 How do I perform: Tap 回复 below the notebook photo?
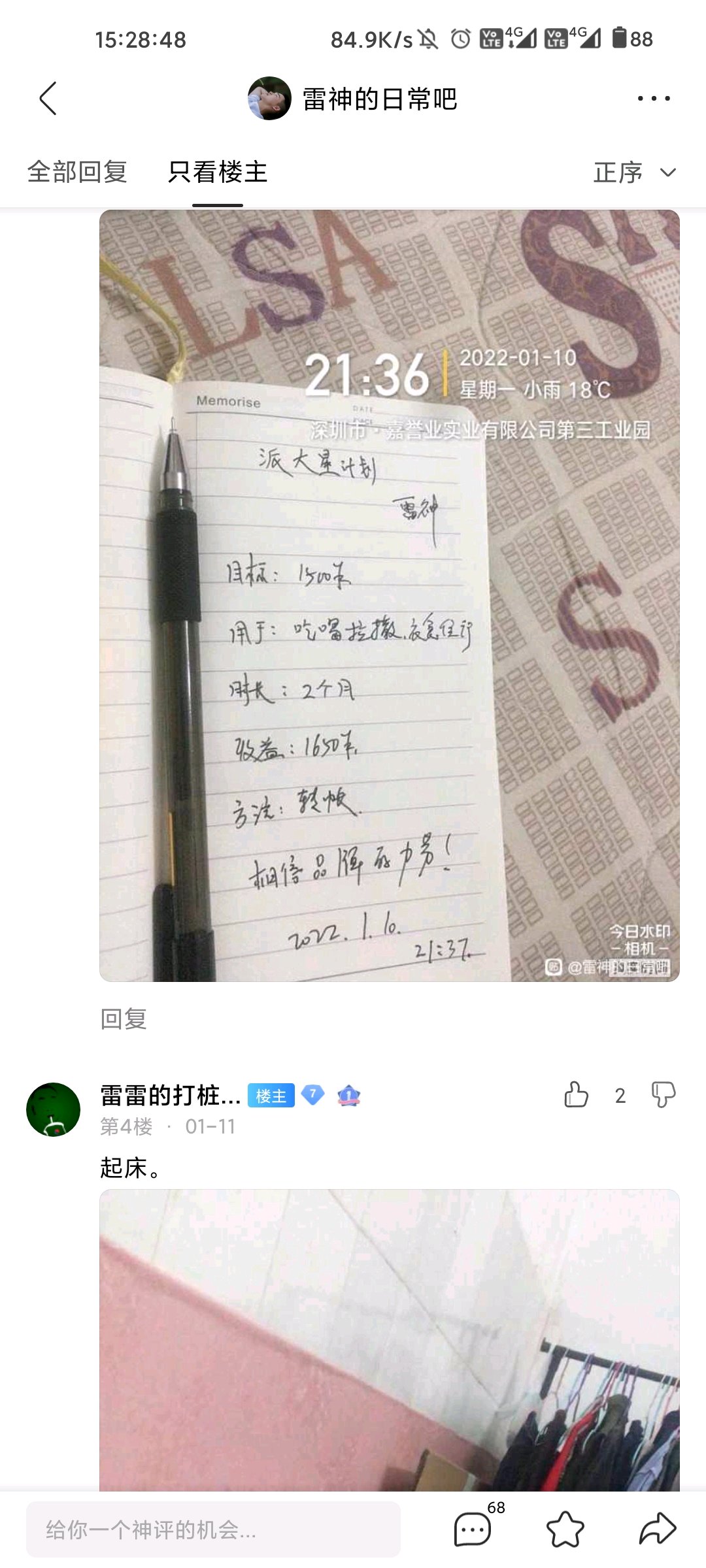(124, 1019)
